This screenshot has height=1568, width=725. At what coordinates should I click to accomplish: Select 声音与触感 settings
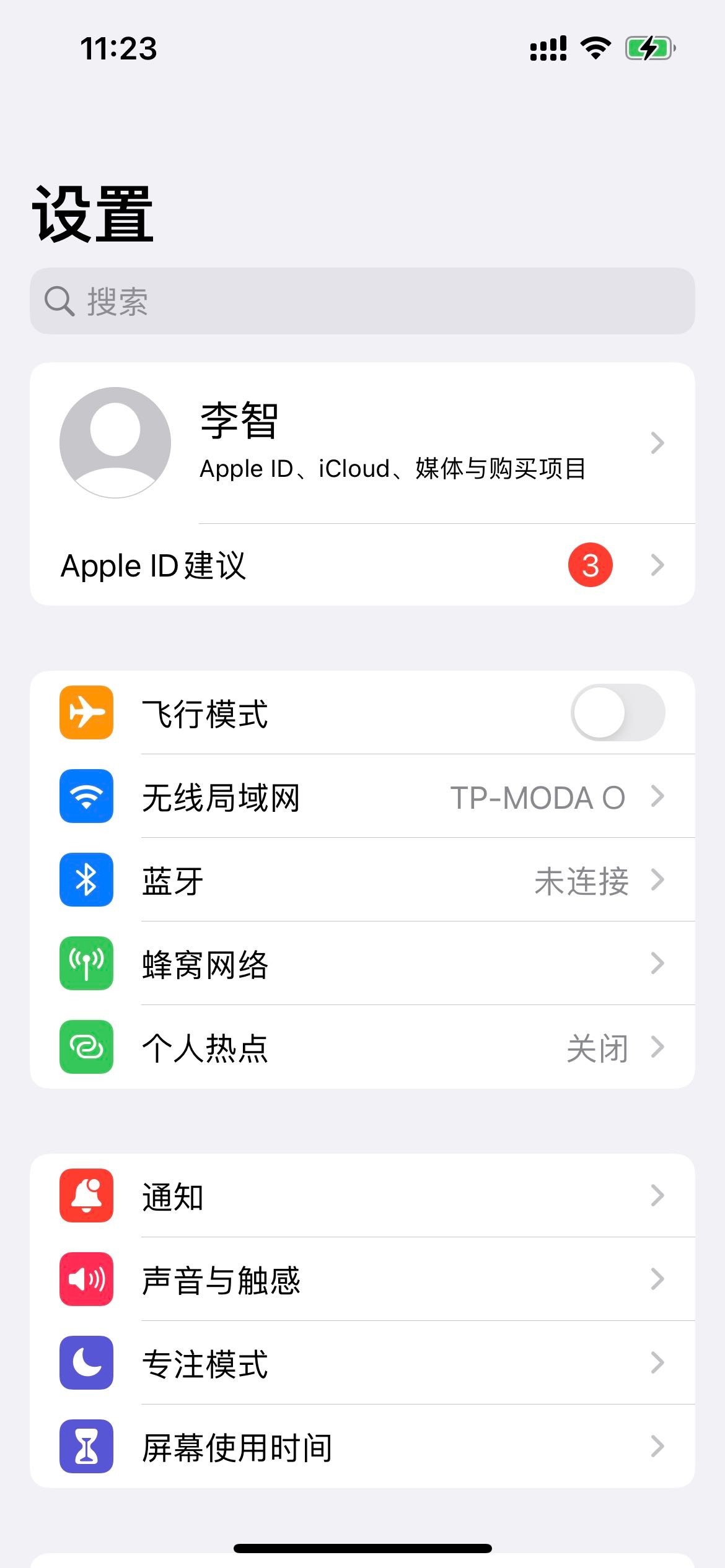pos(362,1279)
